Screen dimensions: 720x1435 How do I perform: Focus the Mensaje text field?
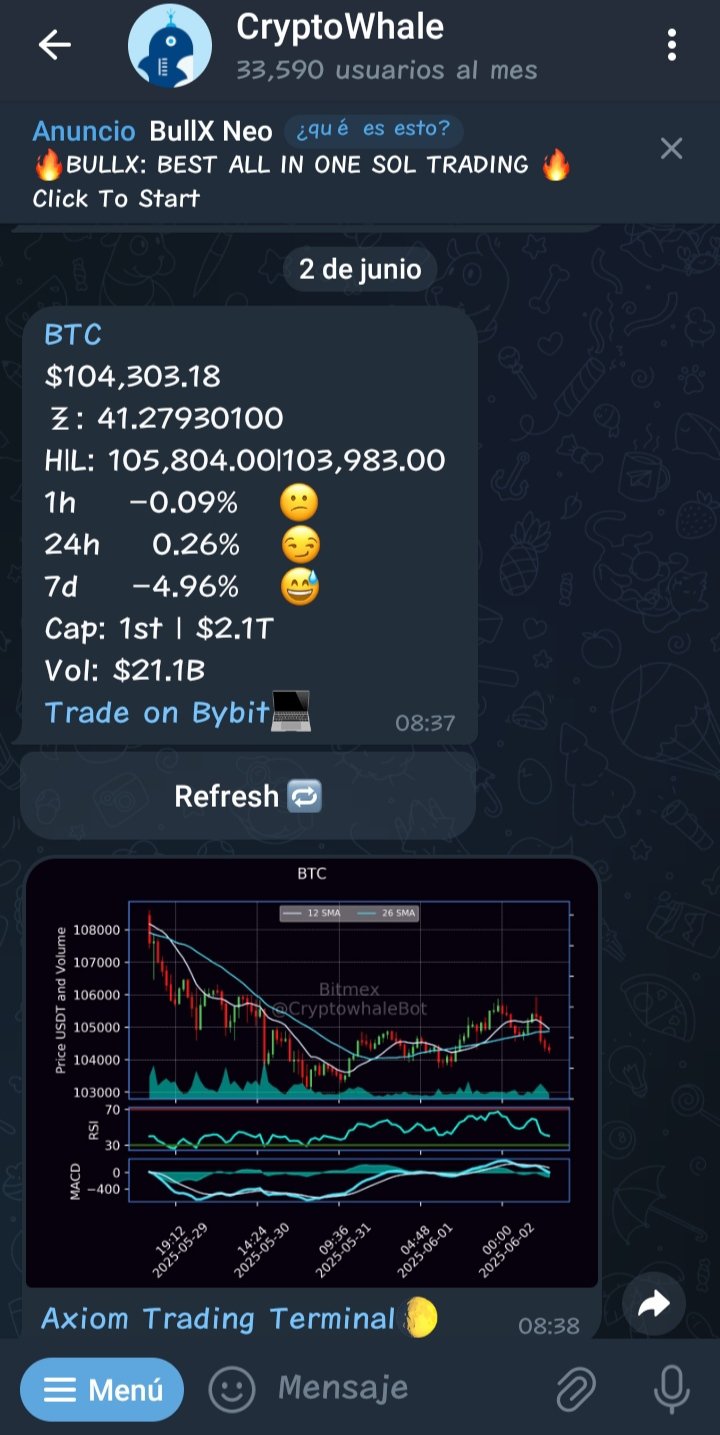point(400,1388)
